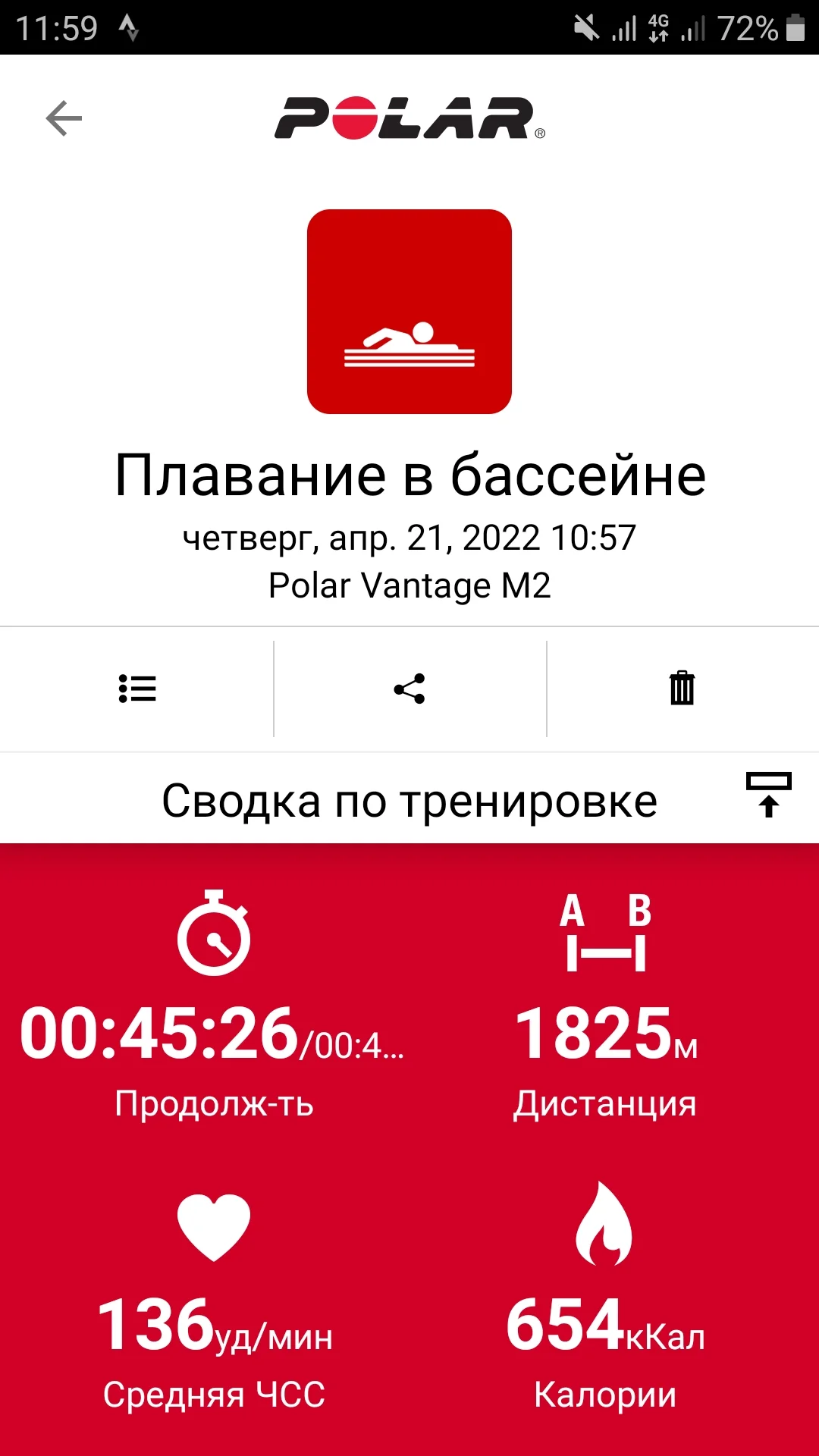Open the training details list icon
The height and width of the screenshot is (1456, 819).
(x=137, y=689)
